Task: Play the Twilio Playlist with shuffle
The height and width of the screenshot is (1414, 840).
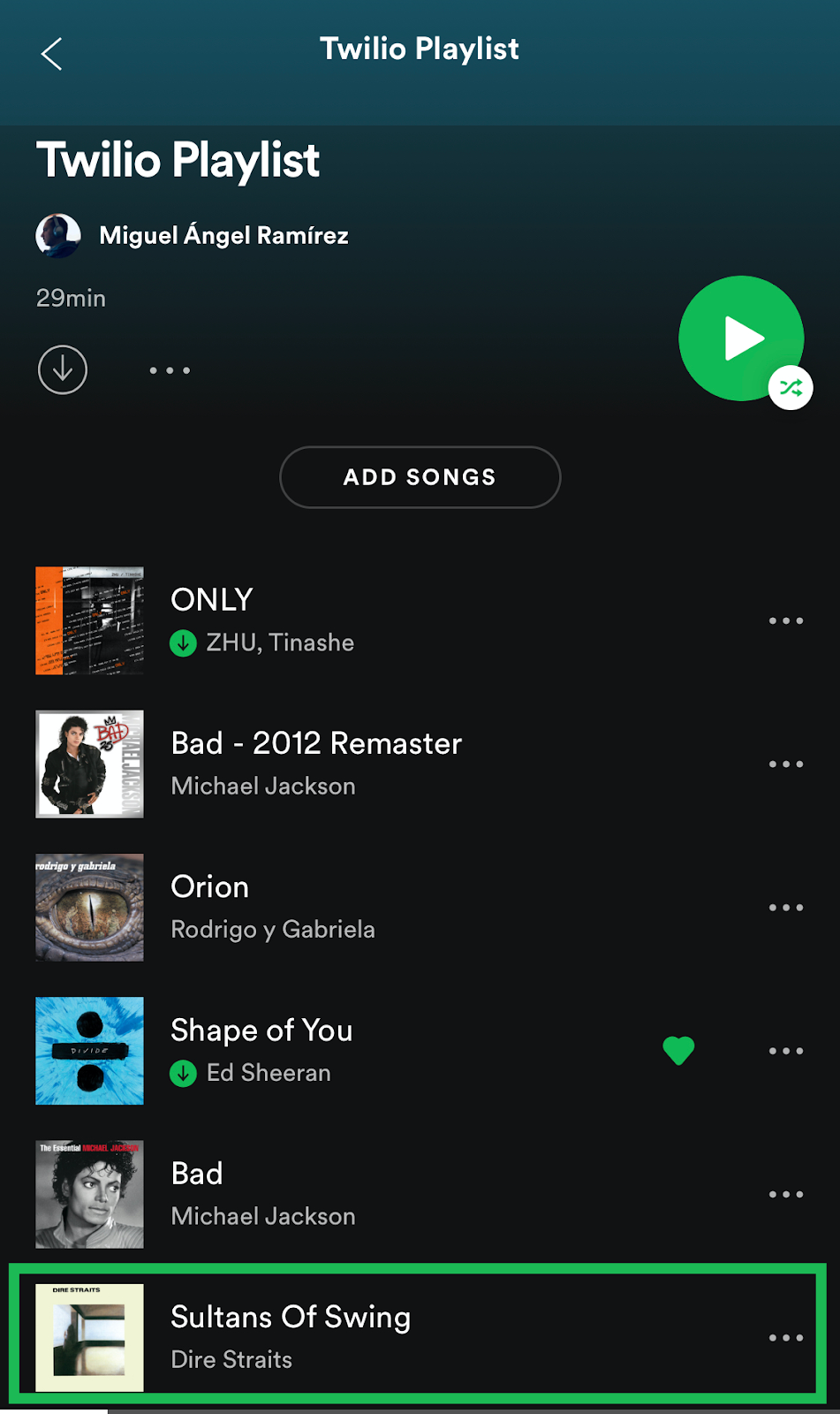Action: 740,338
